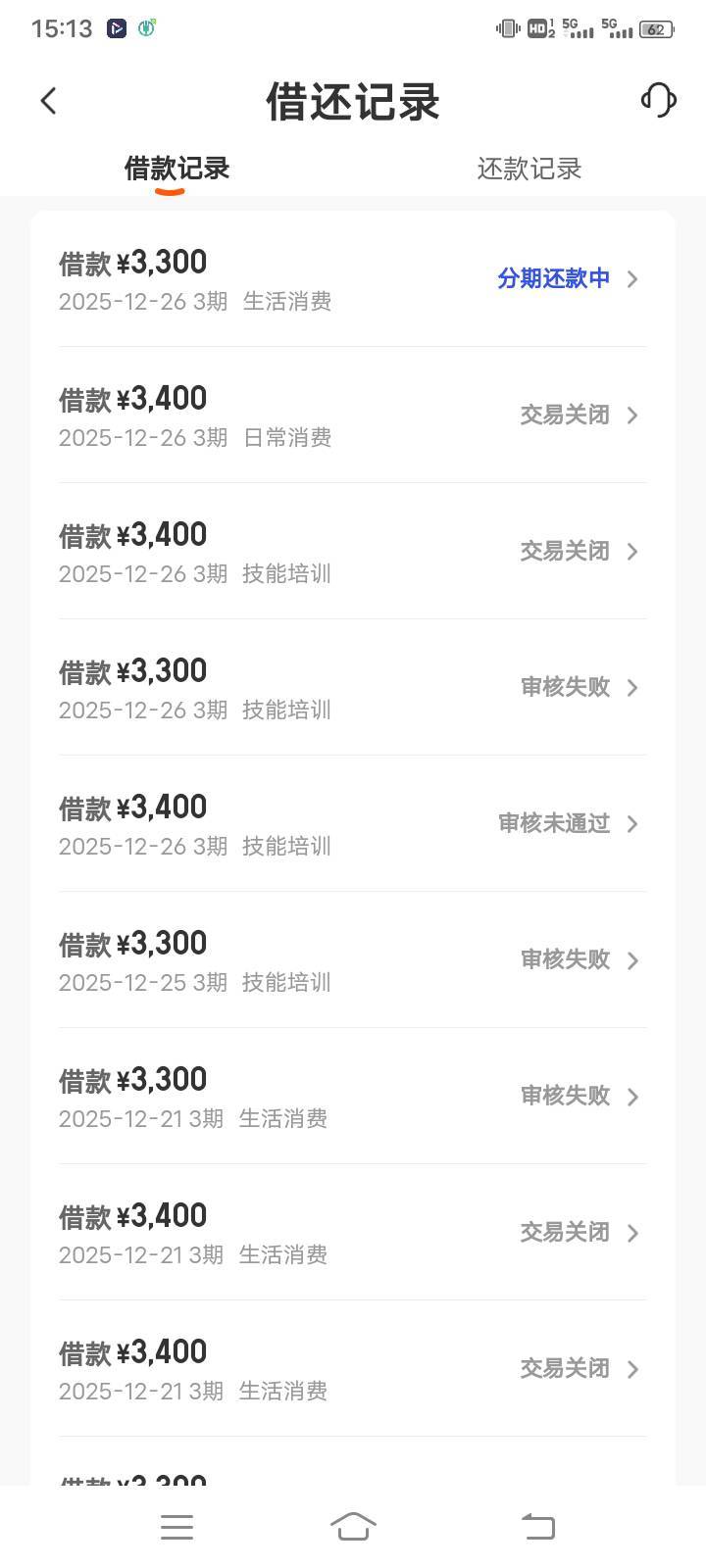Open recent apps from the navigation bar
Image resolution: width=706 pixels, height=1568 pixels.
176,1526
